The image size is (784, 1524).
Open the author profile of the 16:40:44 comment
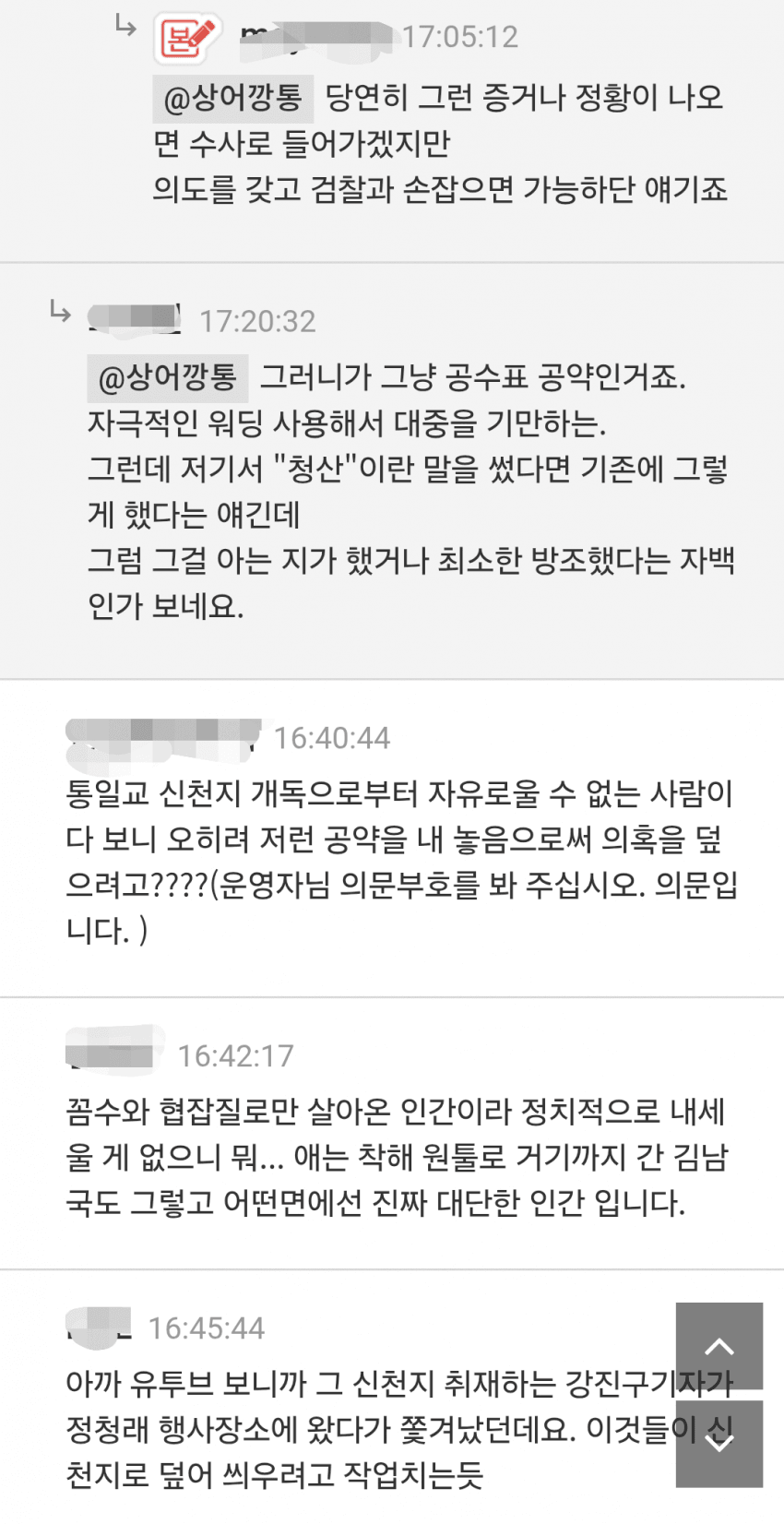click(x=162, y=740)
